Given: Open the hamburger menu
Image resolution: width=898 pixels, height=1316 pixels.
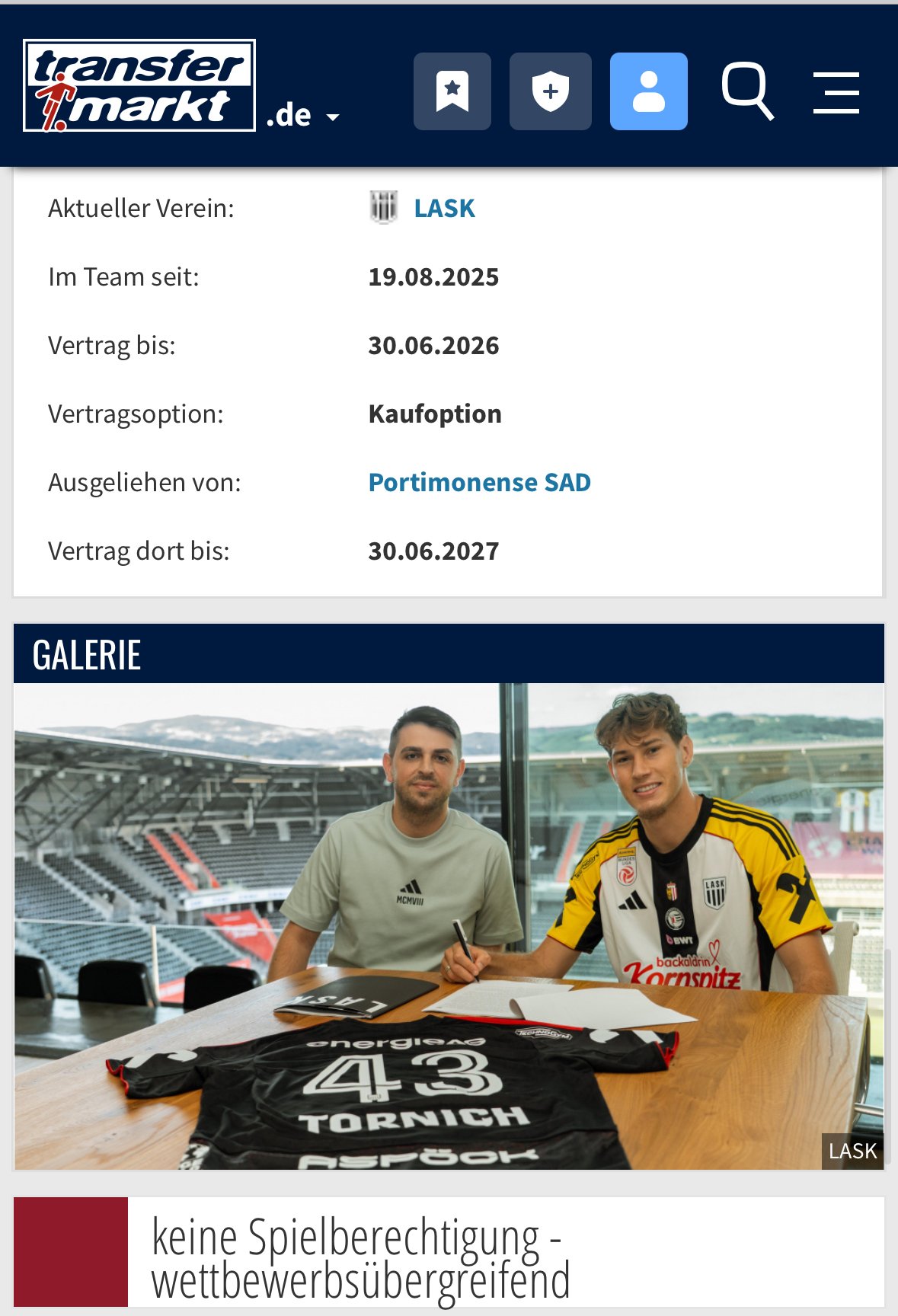Looking at the screenshot, I should click(836, 93).
